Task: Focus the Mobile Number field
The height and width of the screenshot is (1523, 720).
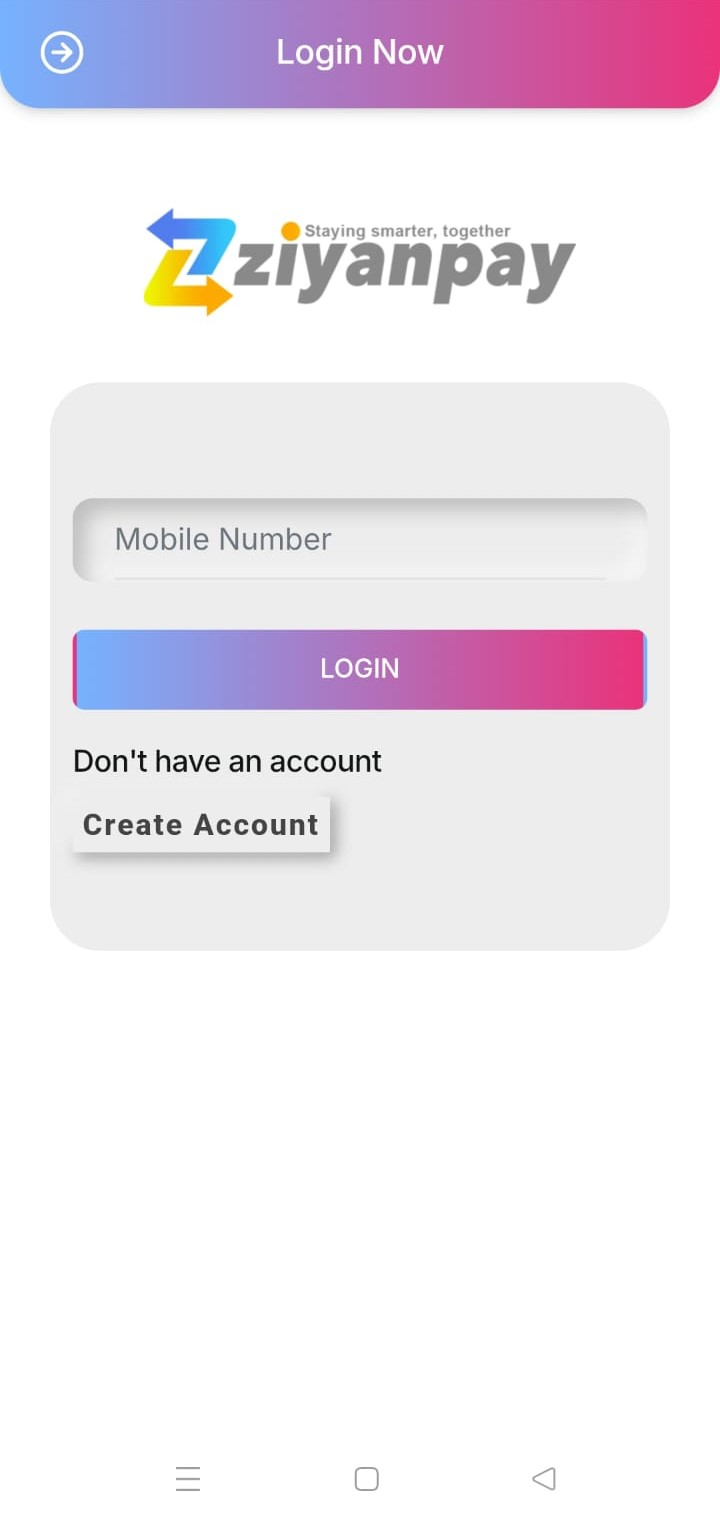Action: [360, 540]
